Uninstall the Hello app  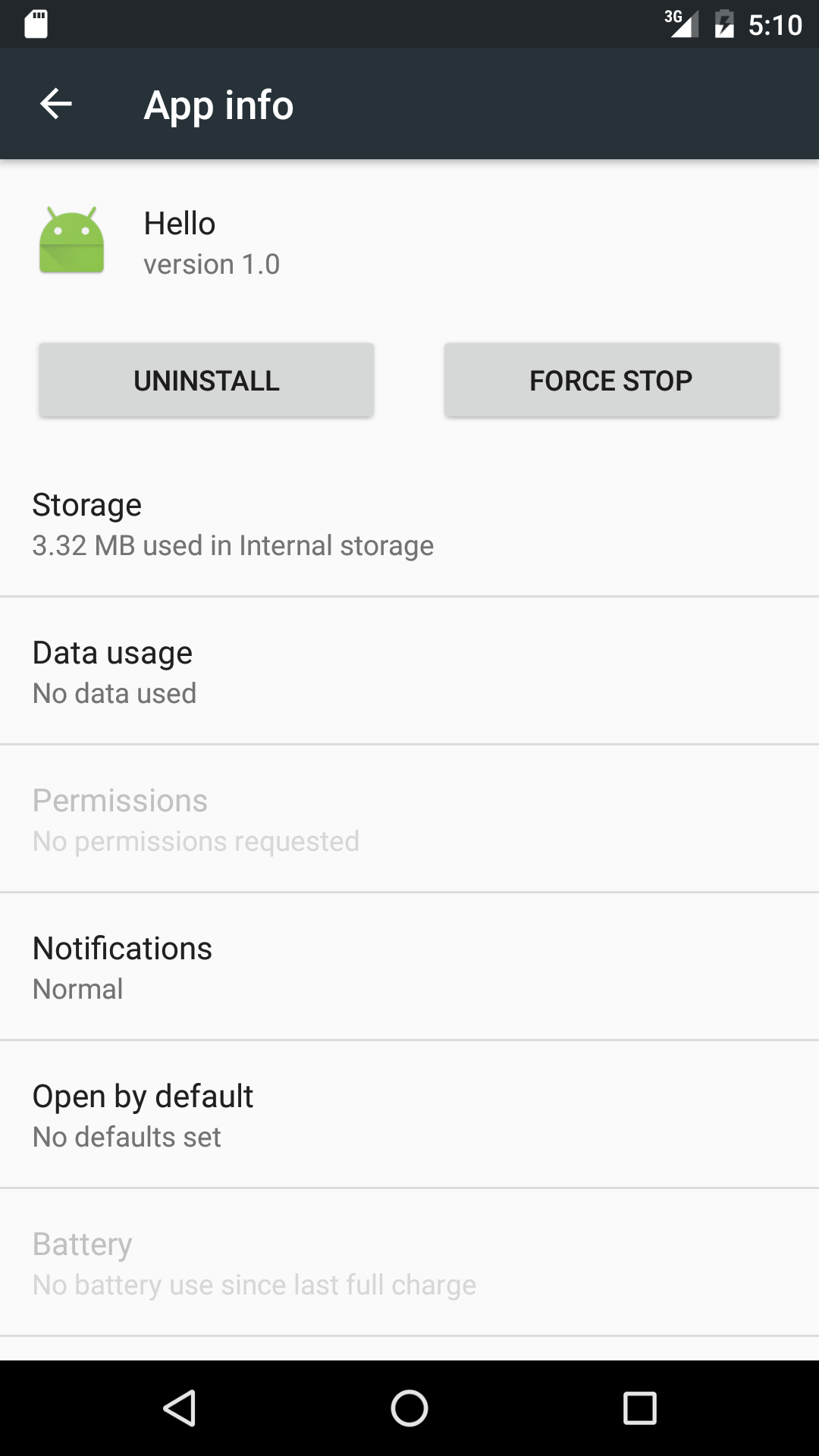pyautogui.click(x=206, y=380)
